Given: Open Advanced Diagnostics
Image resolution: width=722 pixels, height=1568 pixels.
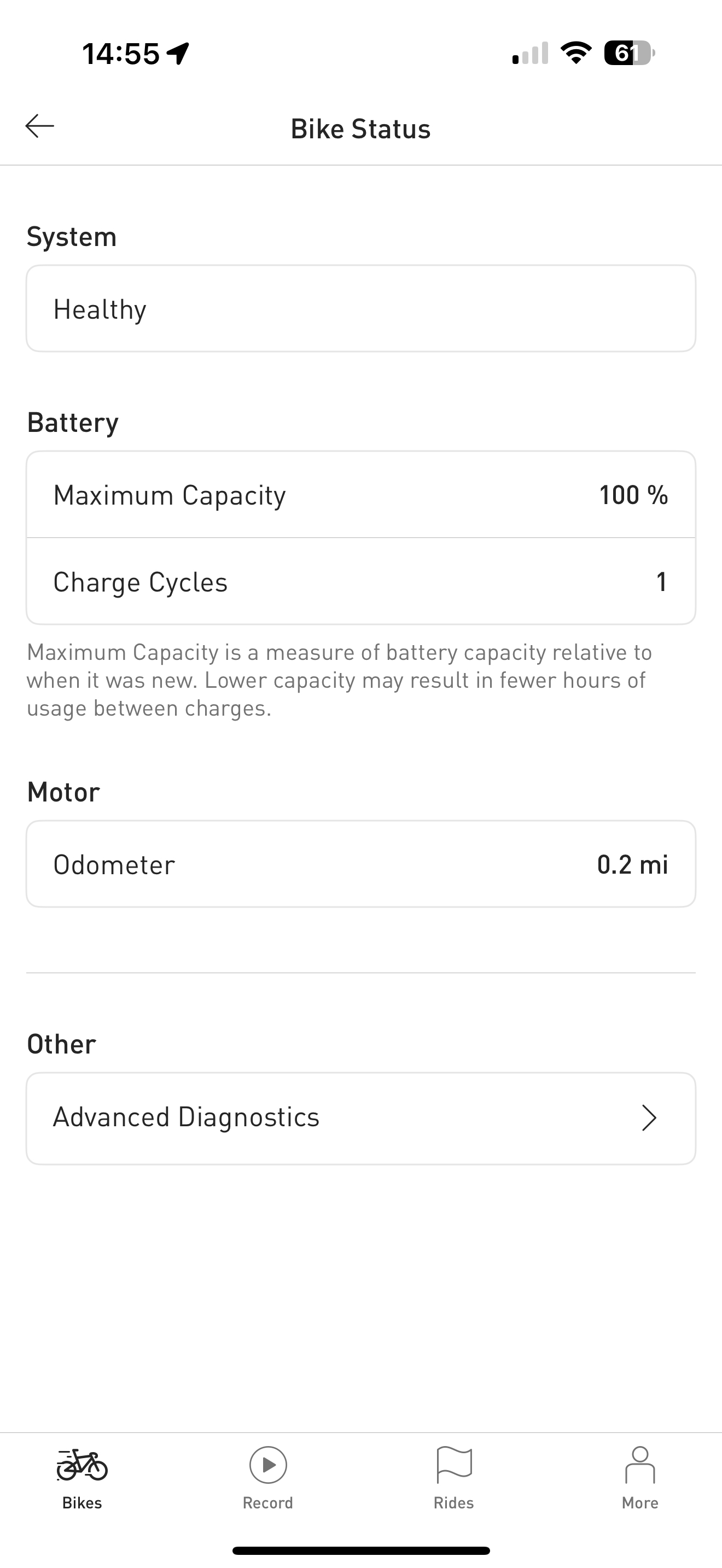Looking at the screenshot, I should (360, 1118).
